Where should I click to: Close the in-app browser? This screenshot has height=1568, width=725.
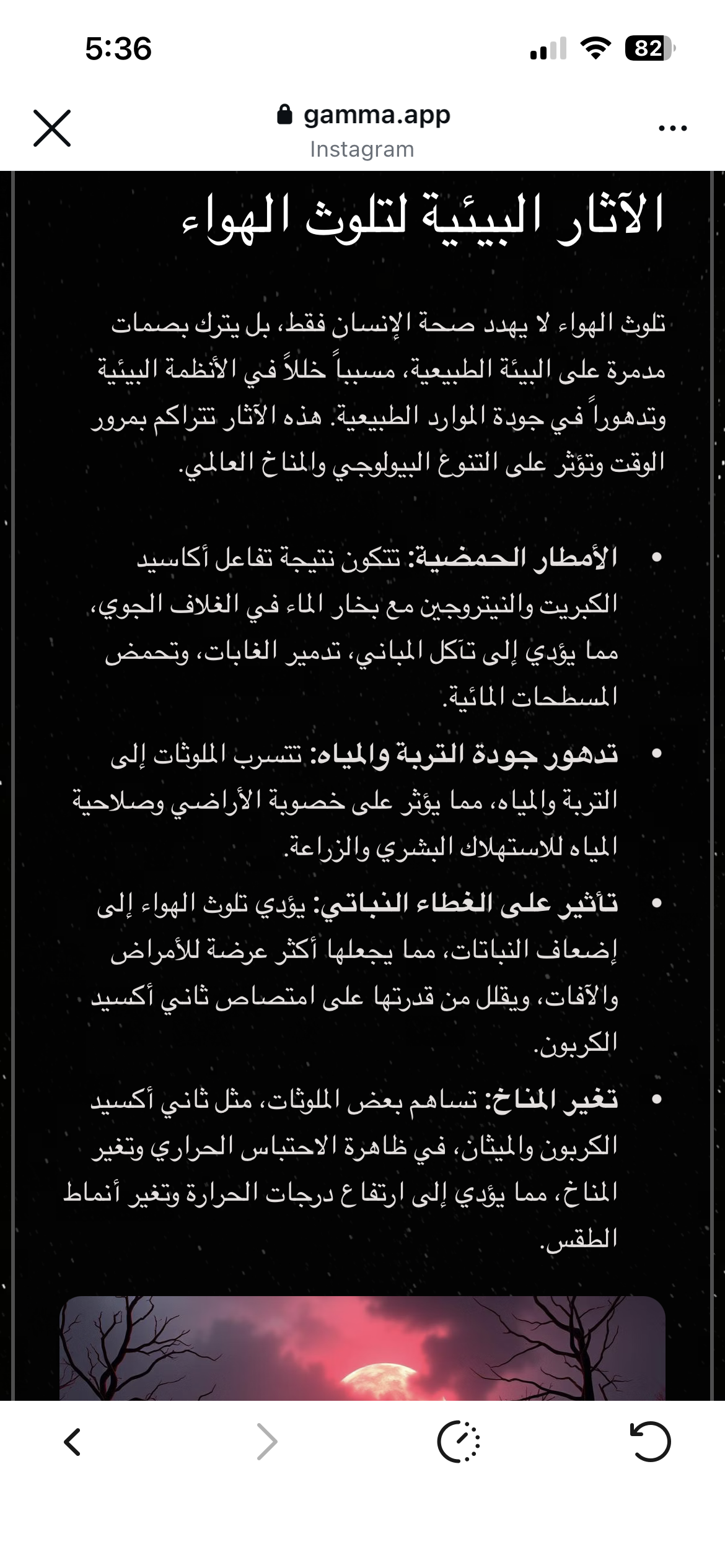point(52,128)
